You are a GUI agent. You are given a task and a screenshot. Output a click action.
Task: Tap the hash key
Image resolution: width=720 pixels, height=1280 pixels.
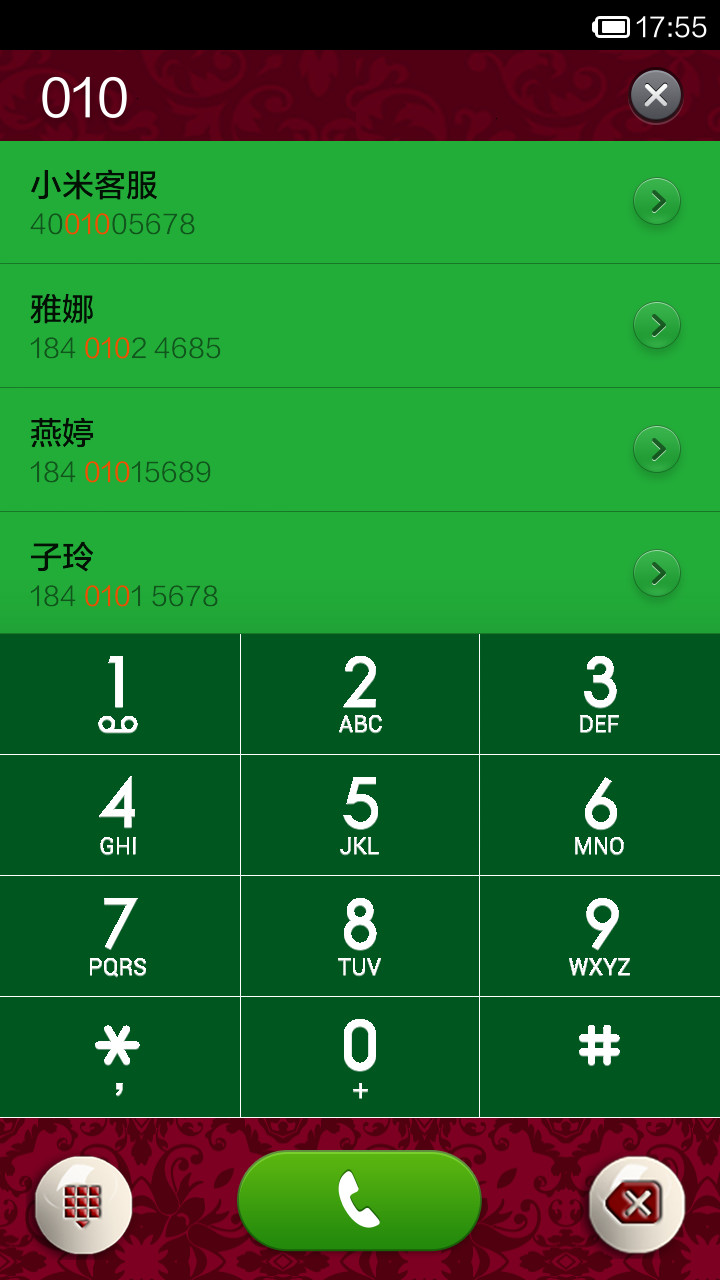(600, 1057)
